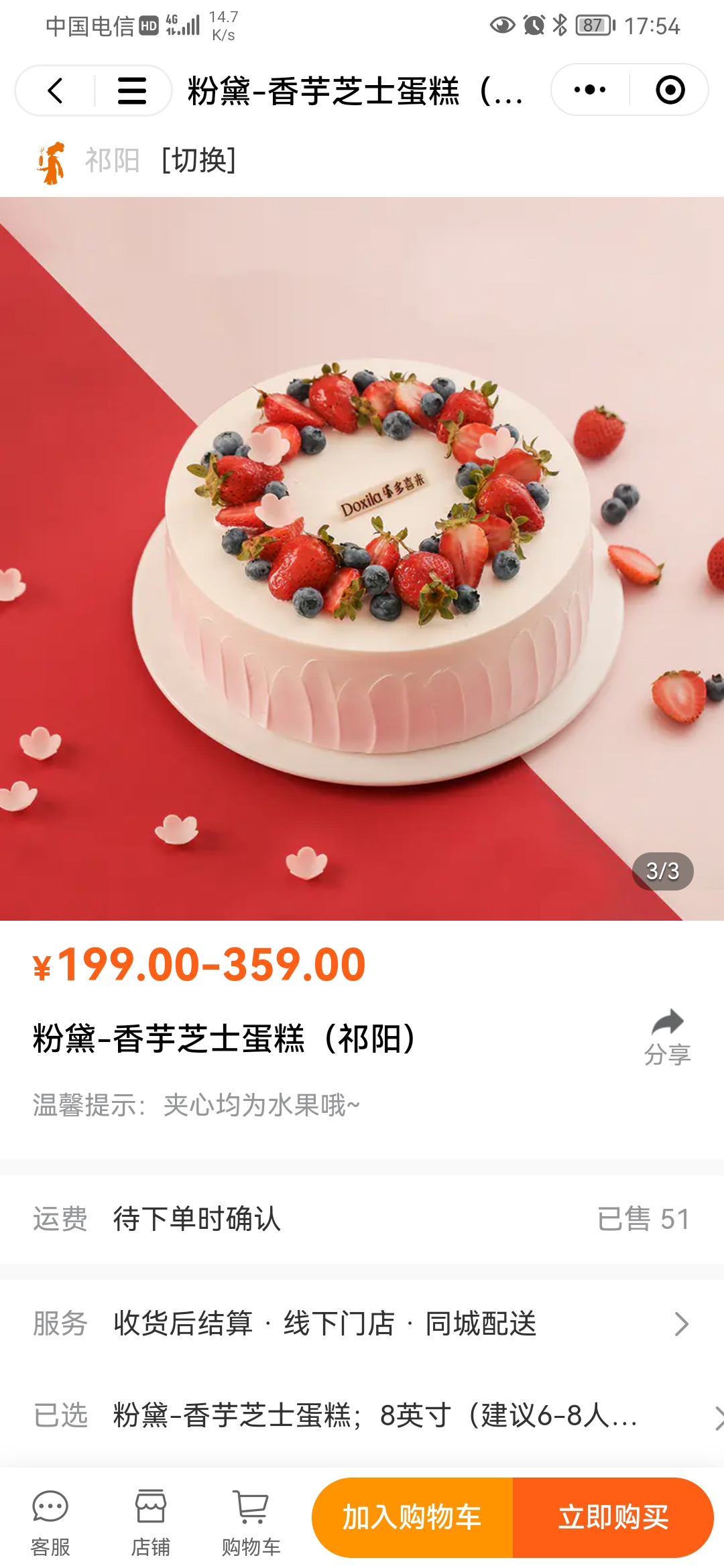Go back using the back arrow
Screen dimensions: 724x1568
(56, 90)
